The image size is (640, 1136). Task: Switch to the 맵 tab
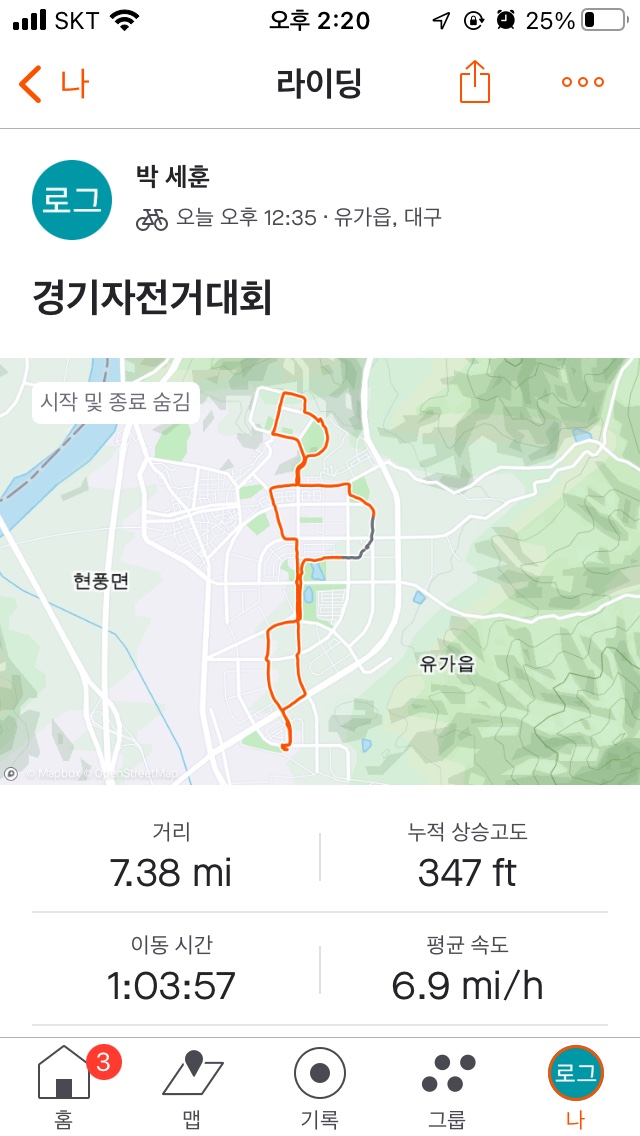point(192,1085)
